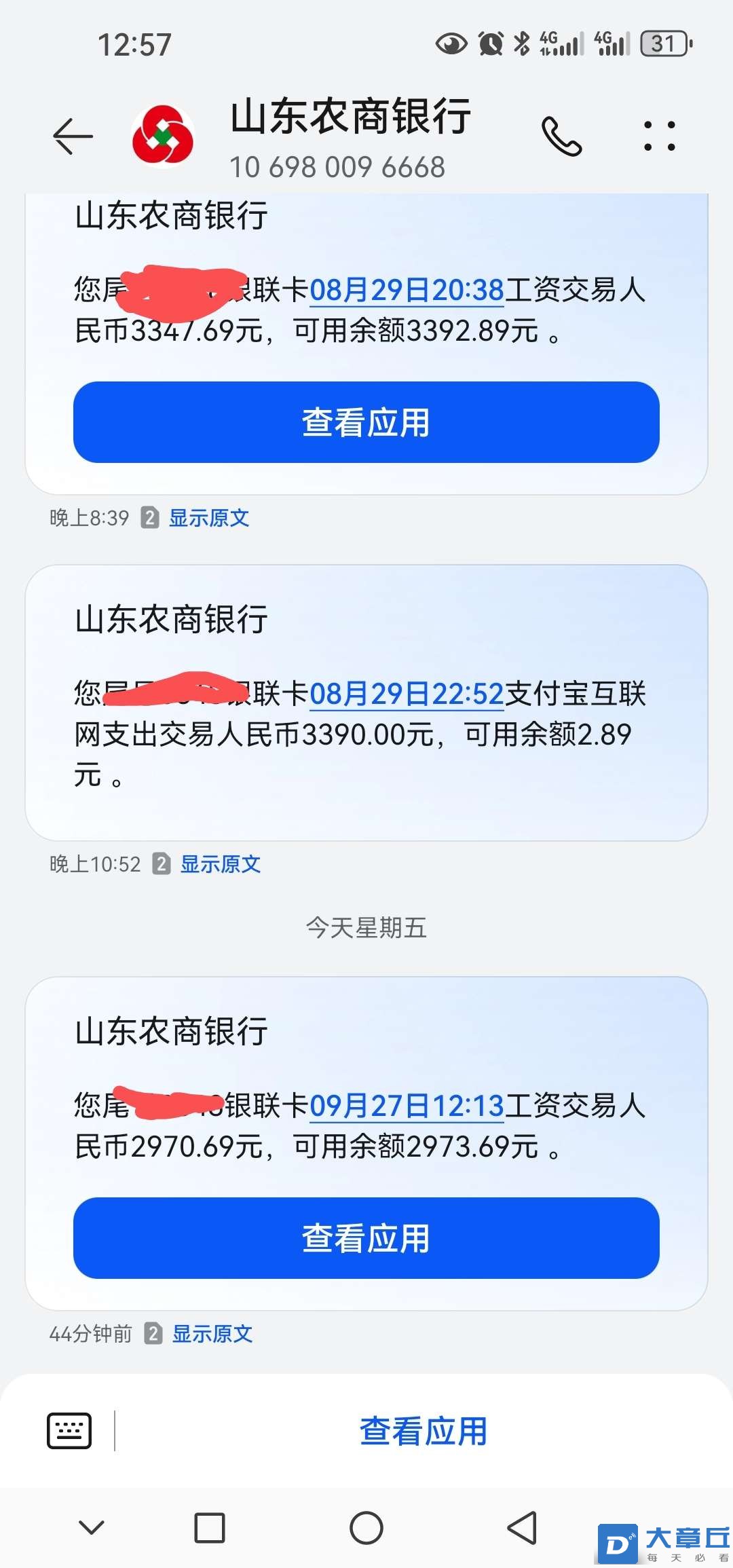Show original text of the 晚上8:39 message
This screenshot has height=1568, width=733.
(208, 518)
